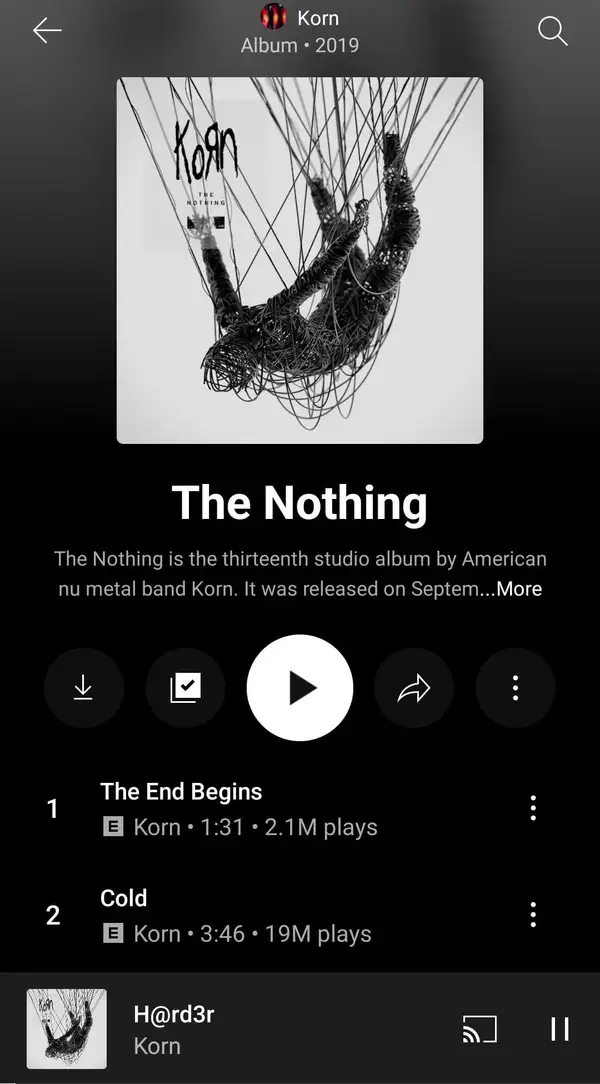Open Korn artist page link
The height and width of the screenshot is (1084, 600).
point(301,18)
